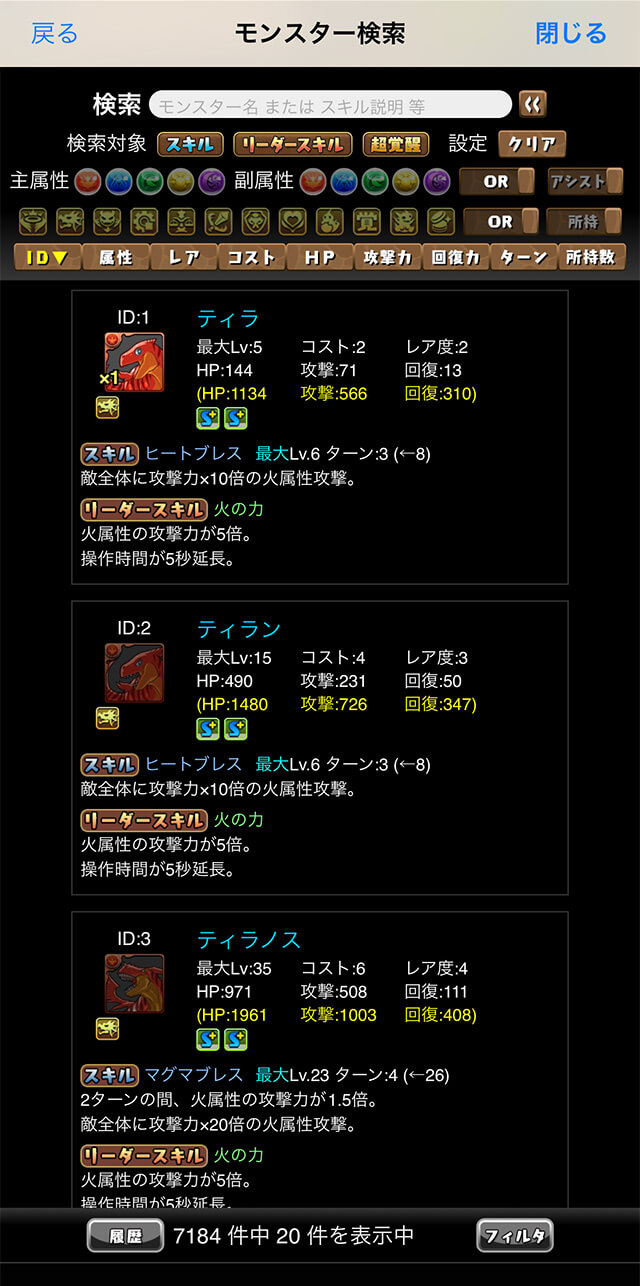Tap 戻る to go back
This screenshot has width=640, height=1286.
pyautogui.click(x=54, y=33)
